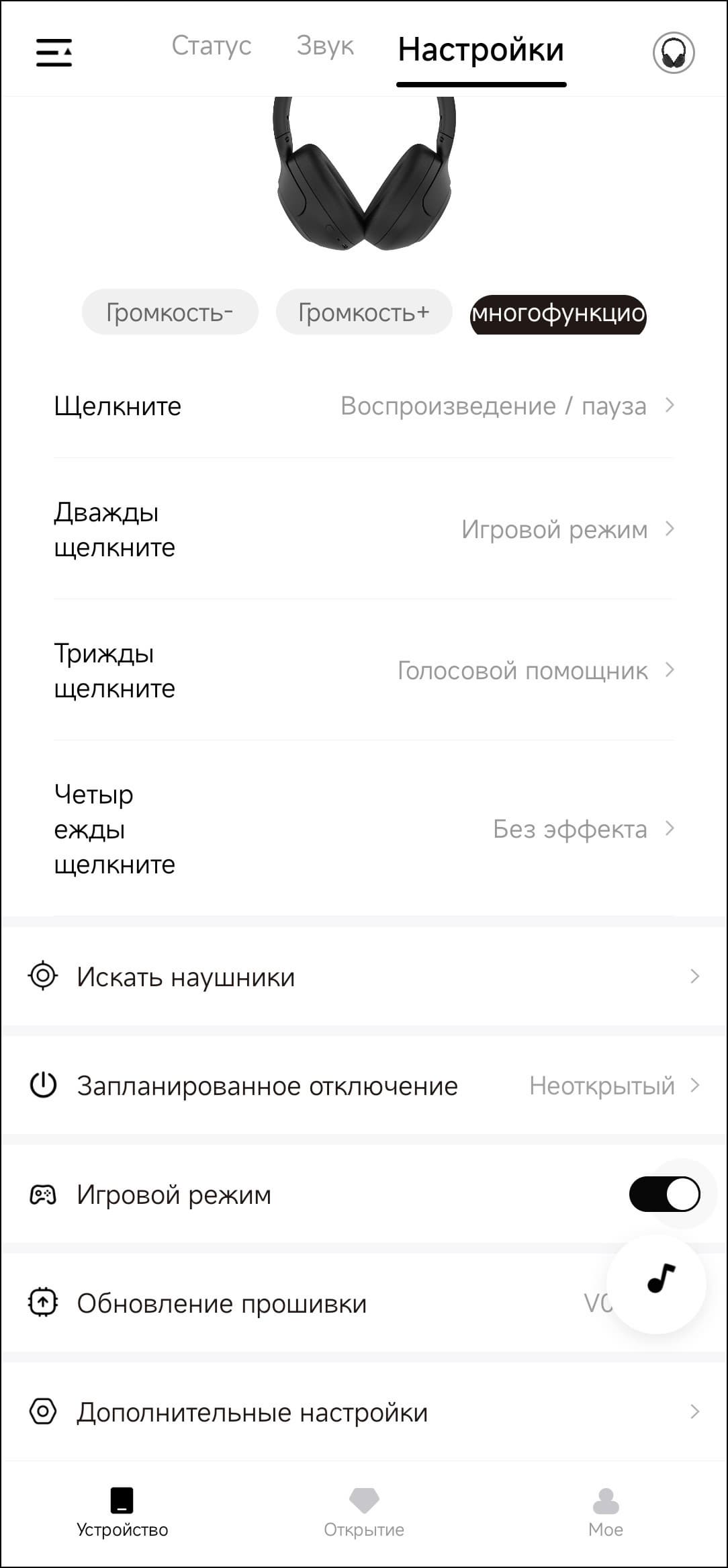The image size is (728, 1568).
Task: Toggle the Игровой режим switch
Action: (664, 1194)
